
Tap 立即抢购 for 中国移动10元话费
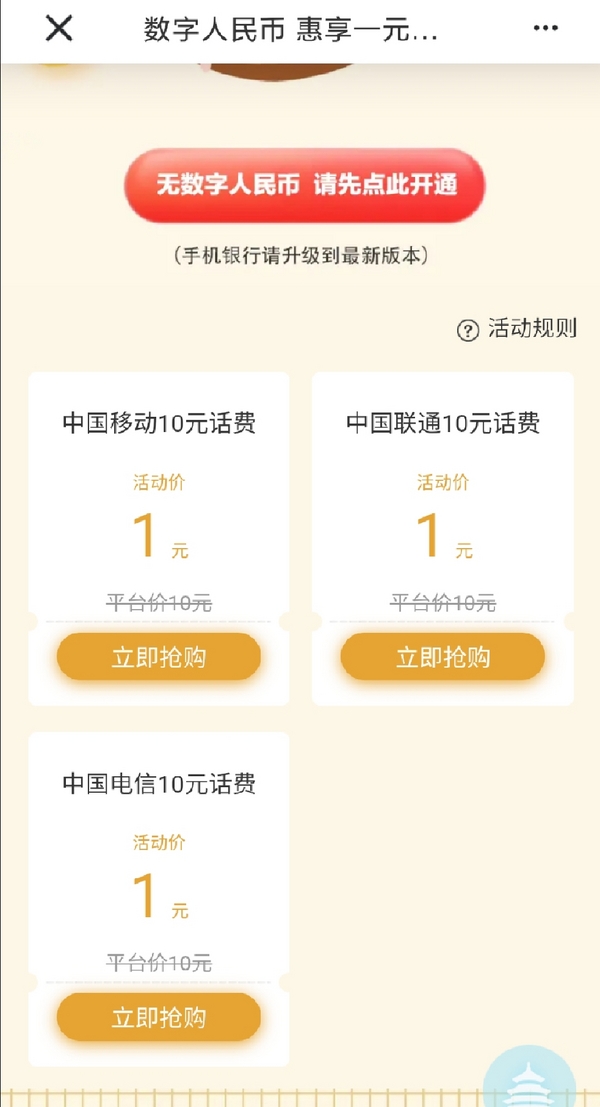pos(159,657)
